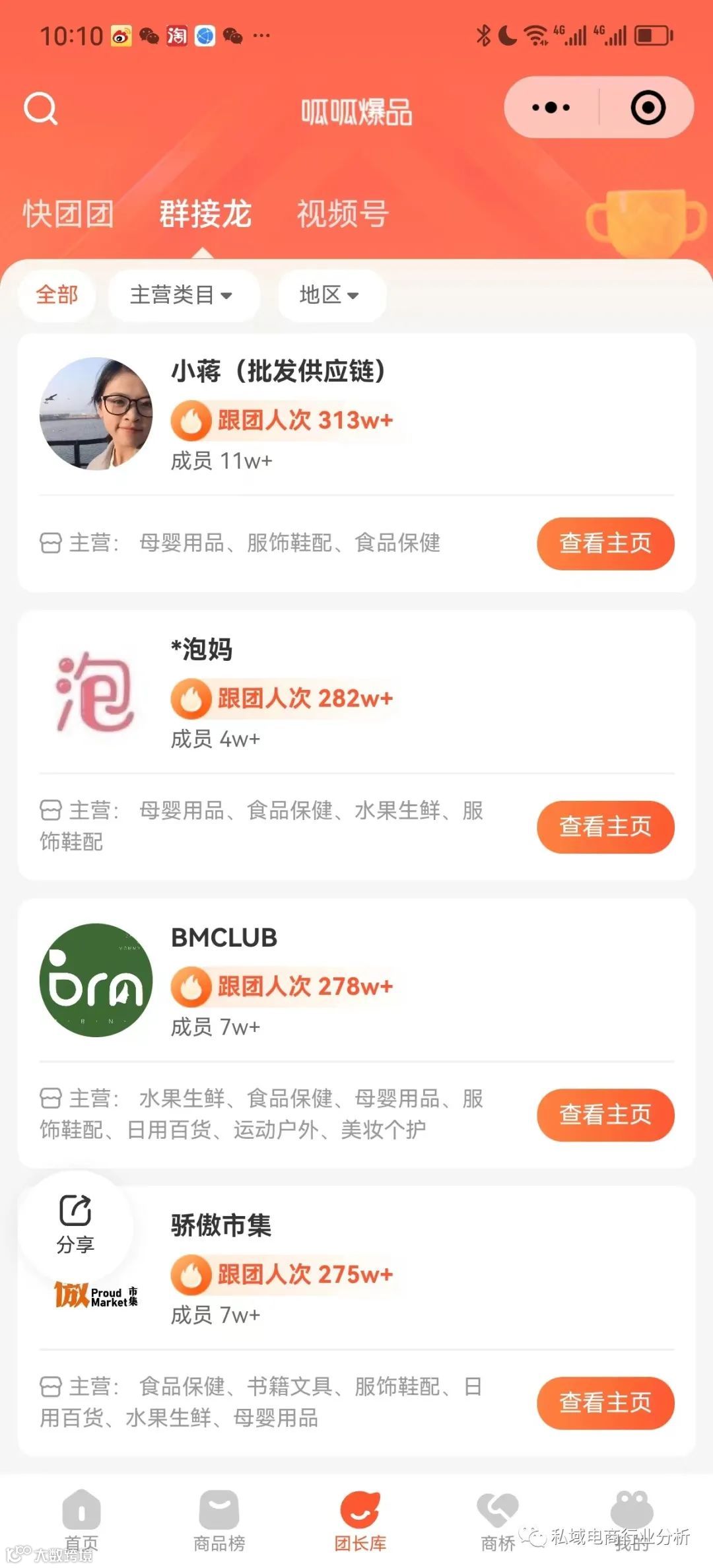Open the 我的 tab
Screen dimensions: 713x1568
click(632, 1520)
